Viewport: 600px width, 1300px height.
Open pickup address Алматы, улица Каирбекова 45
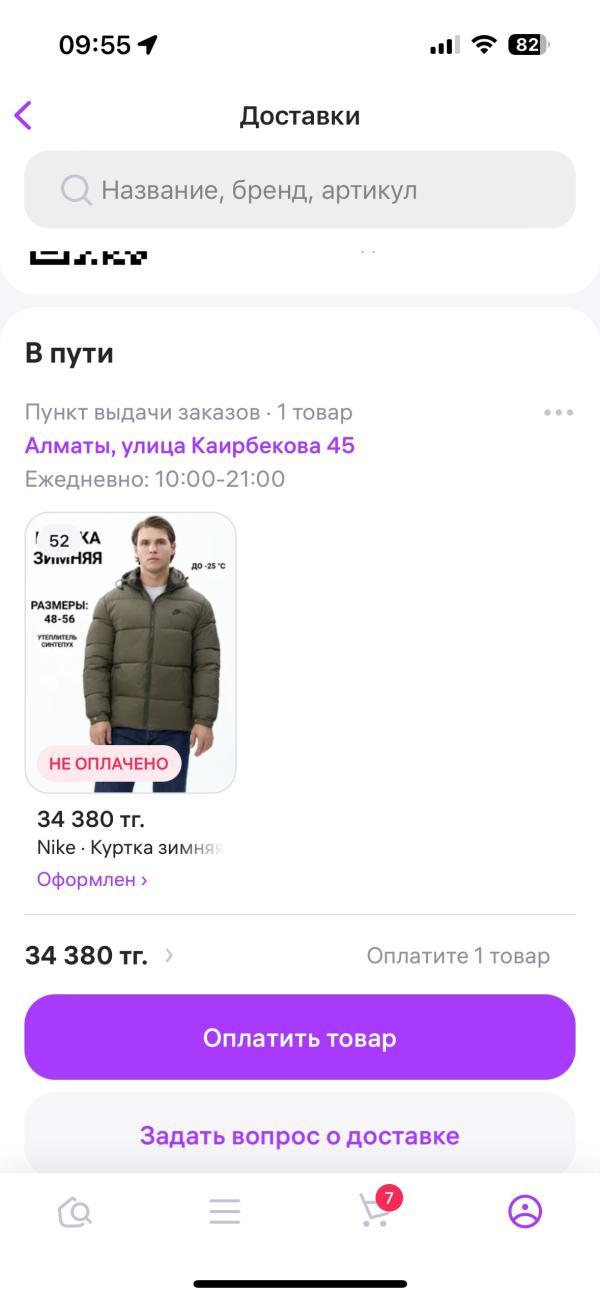(x=190, y=446)
